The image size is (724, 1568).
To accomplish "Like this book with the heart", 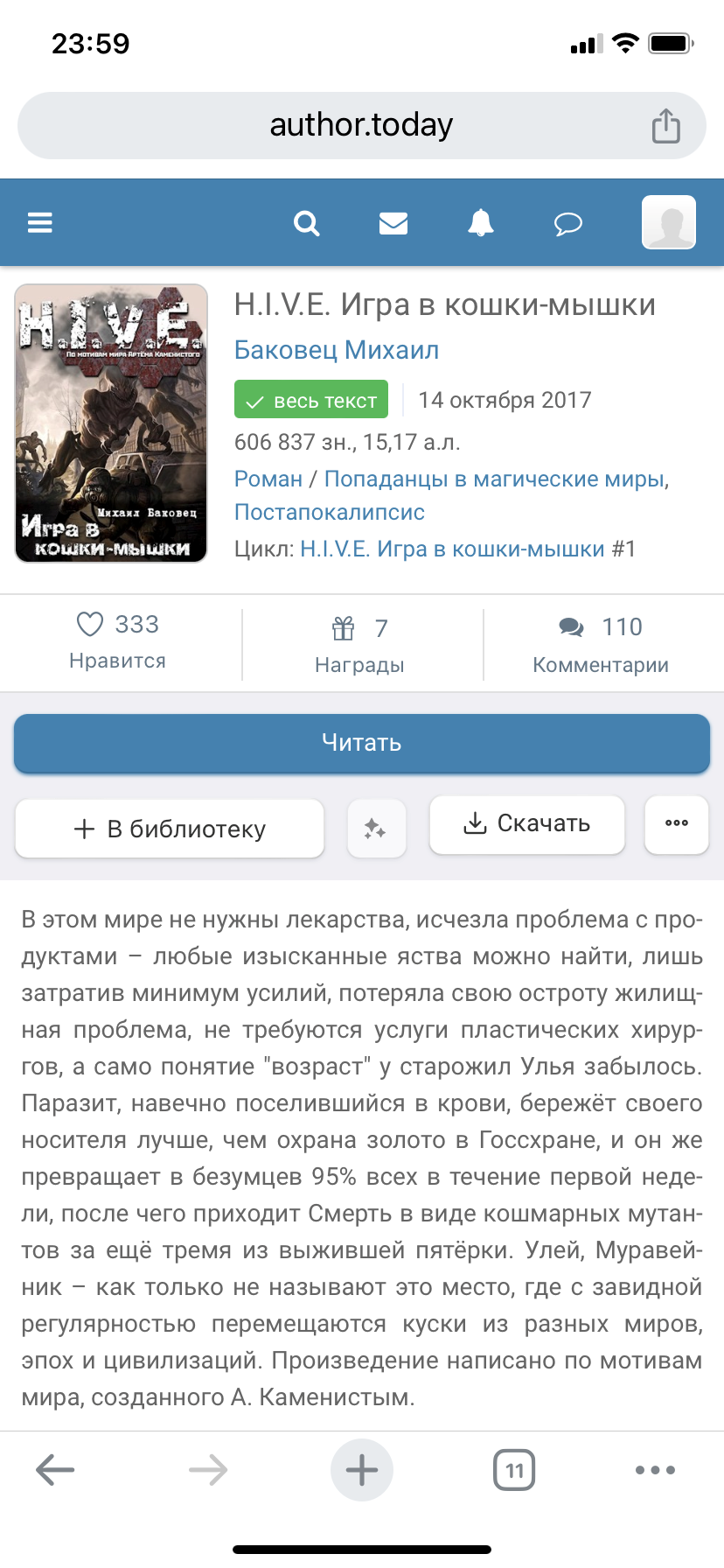I will coord(90,625).
